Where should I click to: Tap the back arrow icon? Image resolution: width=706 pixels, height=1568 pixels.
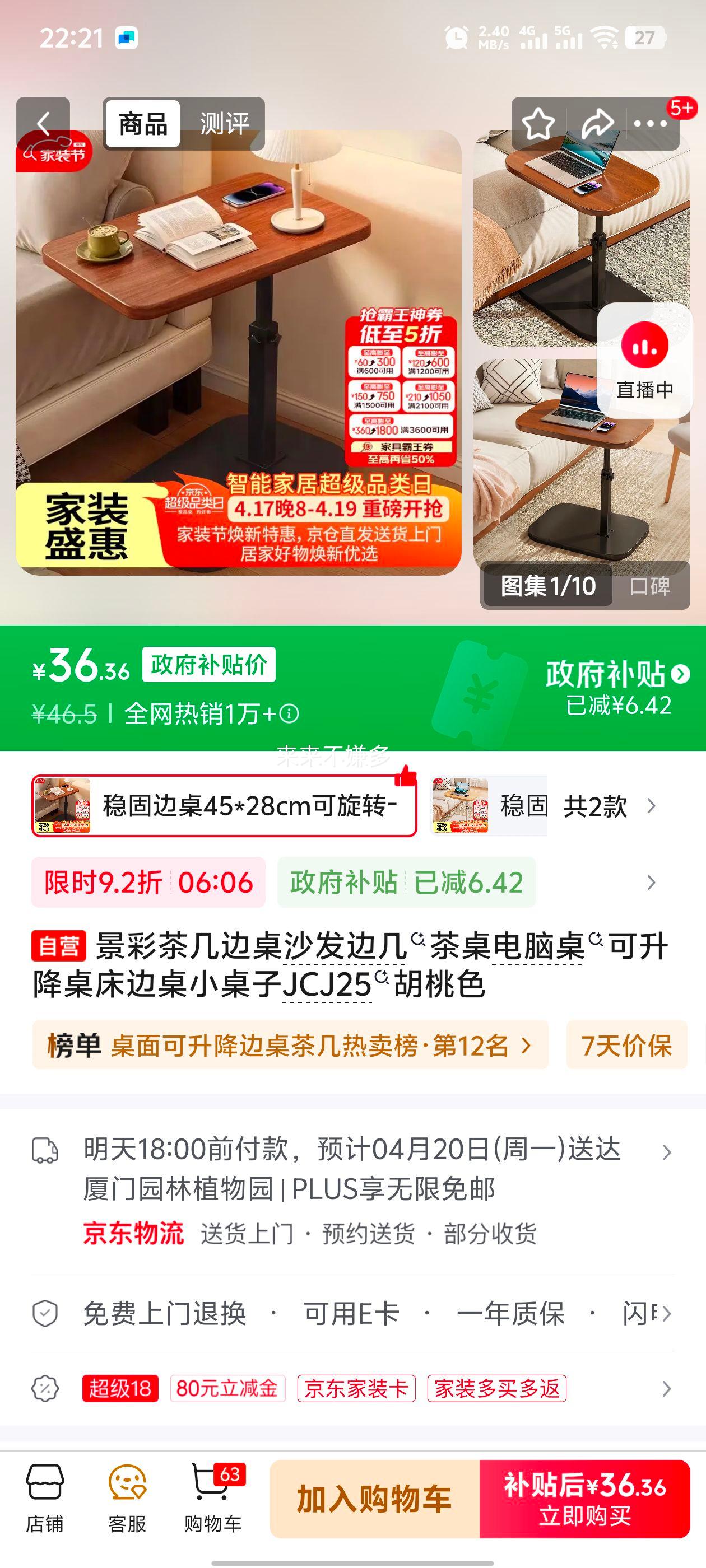(x=44, y=124)
